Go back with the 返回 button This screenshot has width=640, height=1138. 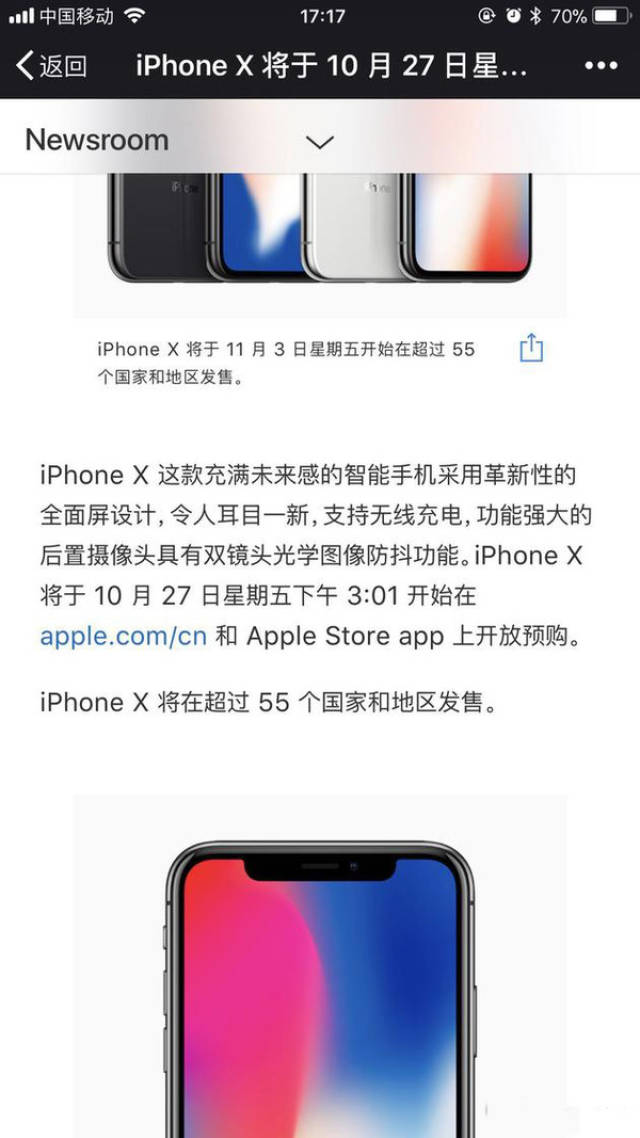pyautogui.click(x=52, y=66)
